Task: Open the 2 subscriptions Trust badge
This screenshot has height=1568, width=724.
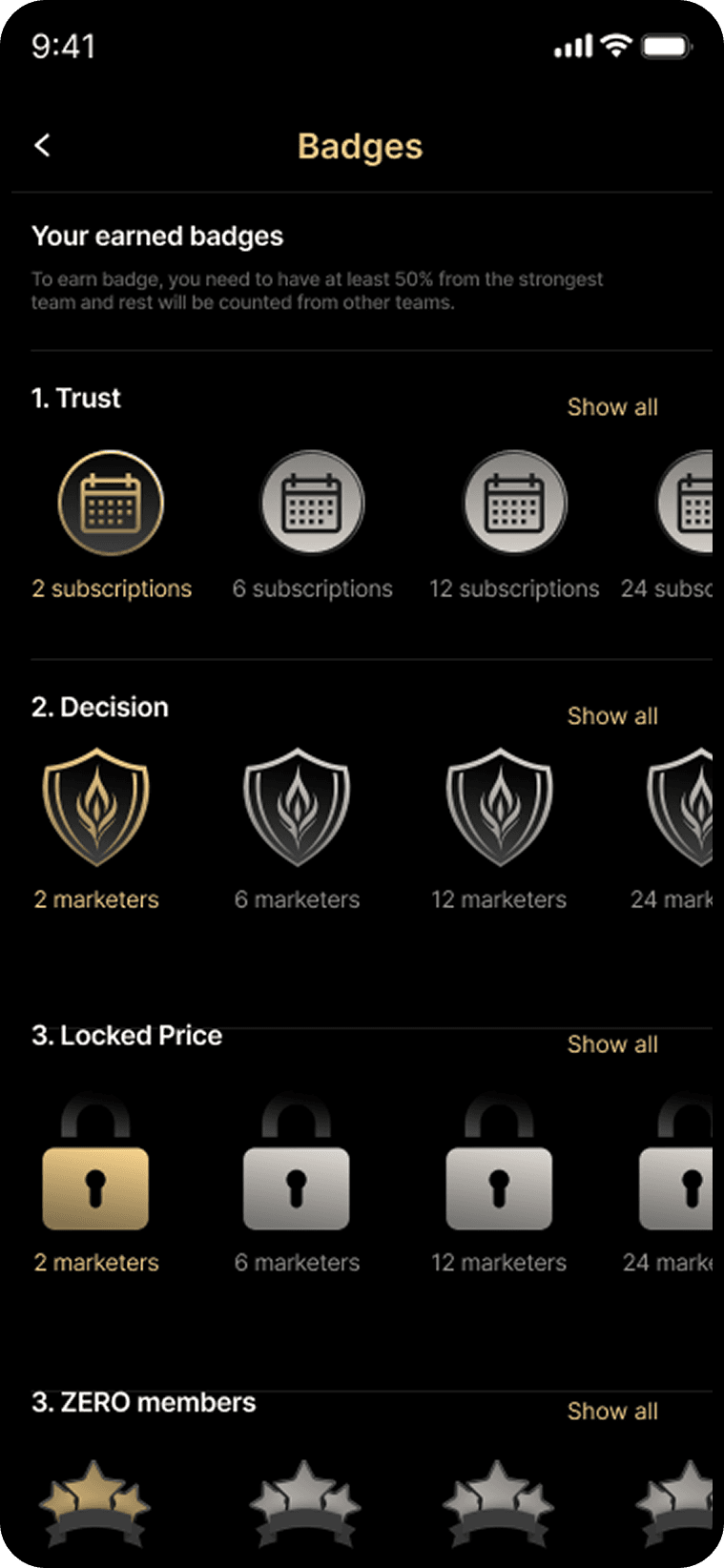Action: pos(111,504)
